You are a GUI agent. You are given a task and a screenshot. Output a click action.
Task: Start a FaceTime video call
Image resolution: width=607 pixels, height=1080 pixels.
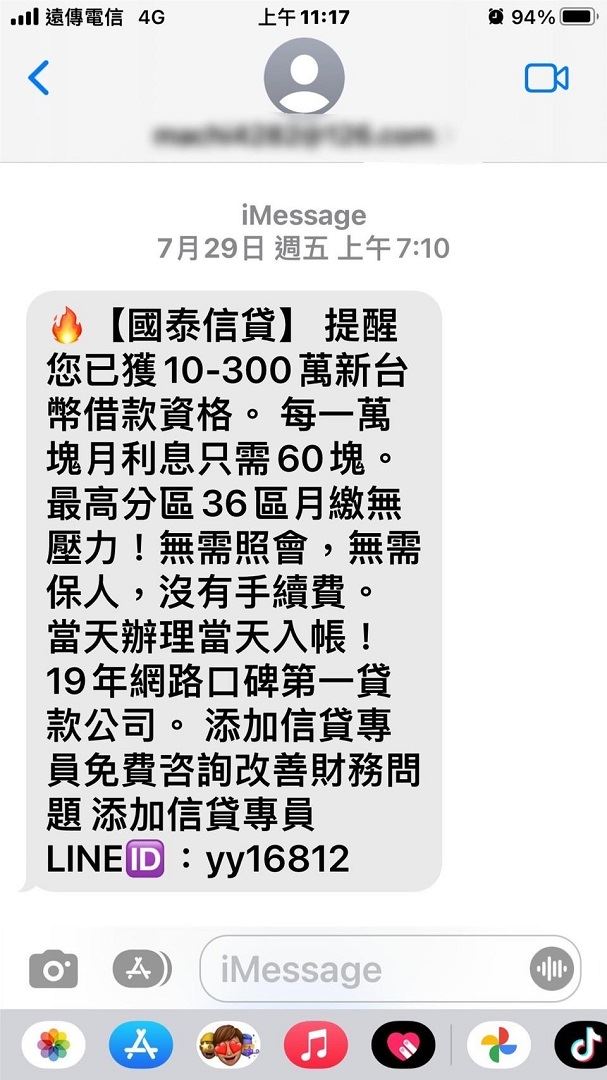546,78
